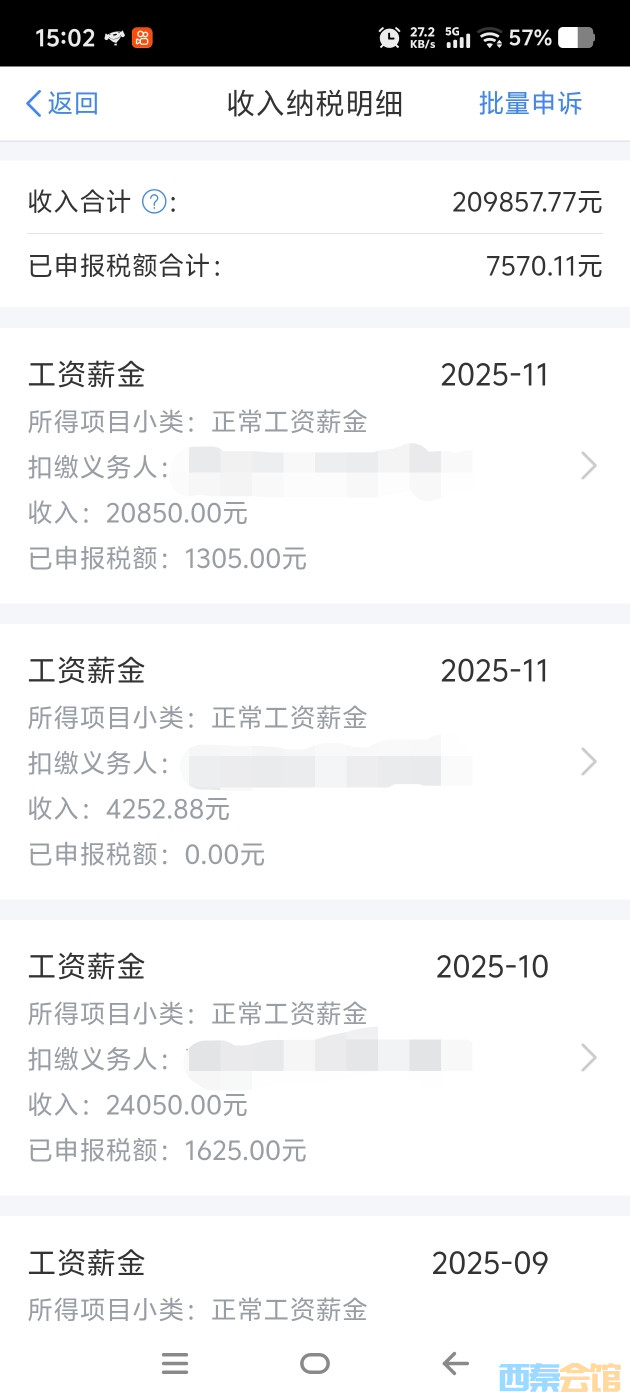
Task: Open the 2025-11 record with income 4252.88元
Action: tap(315, 762)
